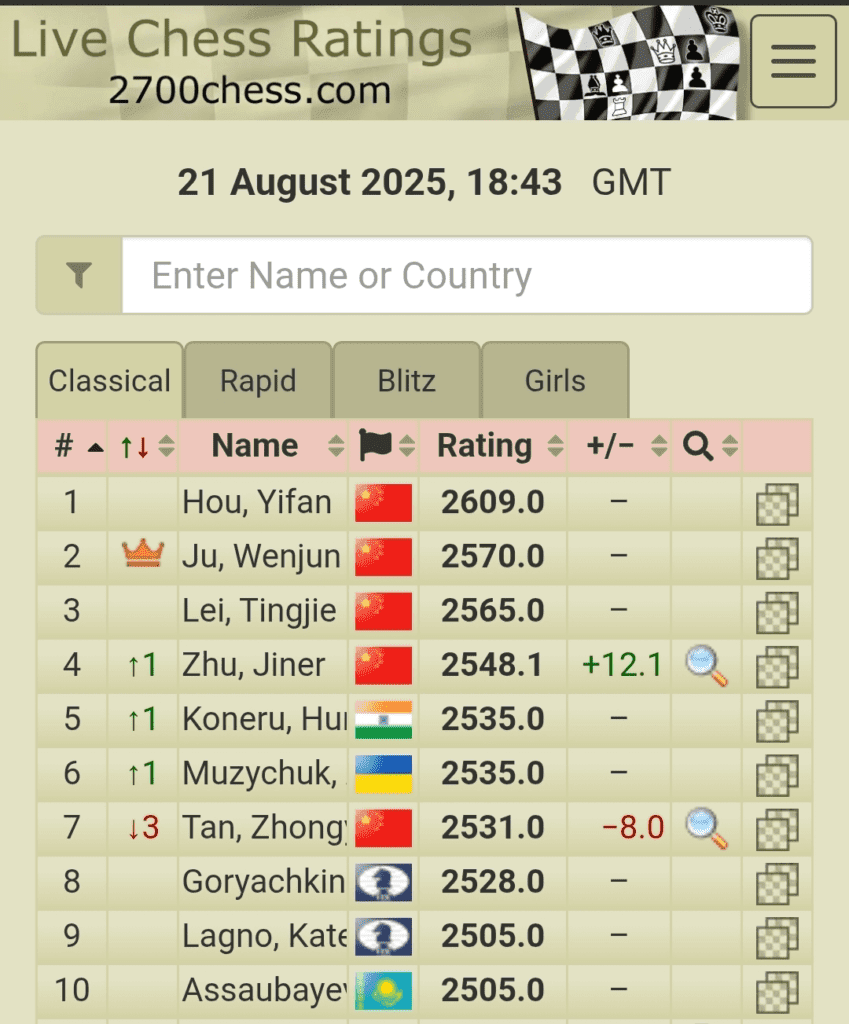Open the hamburger menu
849x1024 pixels.
tap(792, 61)
